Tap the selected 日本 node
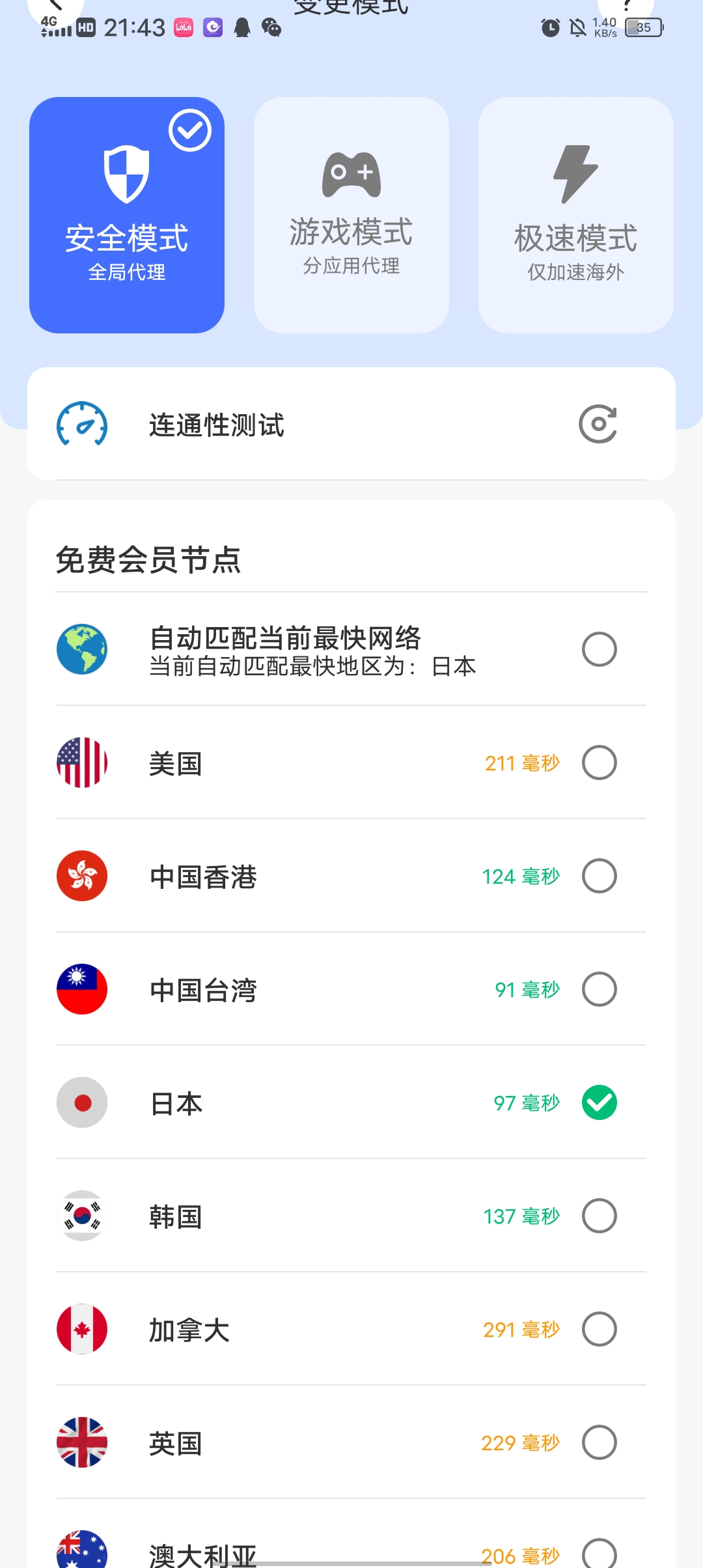 [x=599, y=1102]
